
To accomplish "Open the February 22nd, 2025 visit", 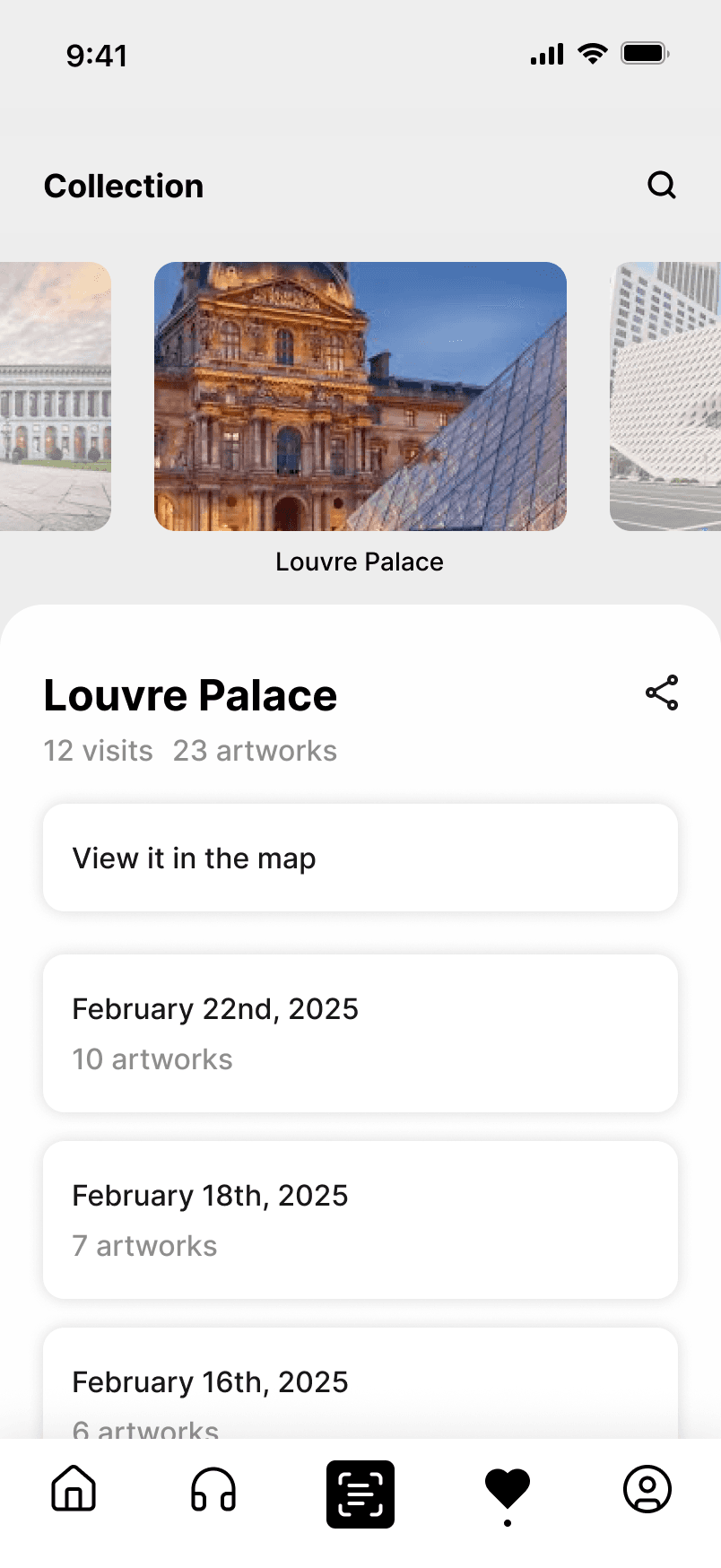I will 360,1032.
